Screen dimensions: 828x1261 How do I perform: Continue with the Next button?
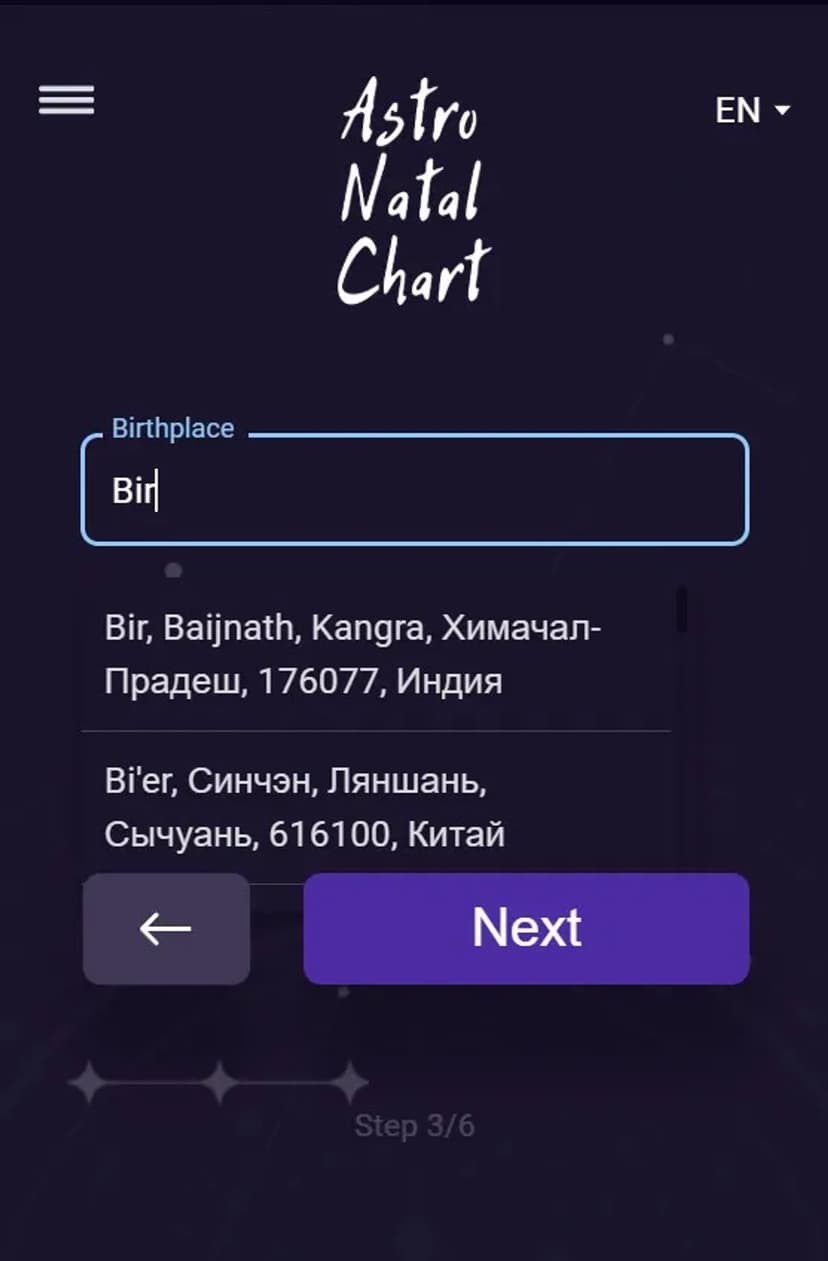pyautogui.click(x=526, y=928)
